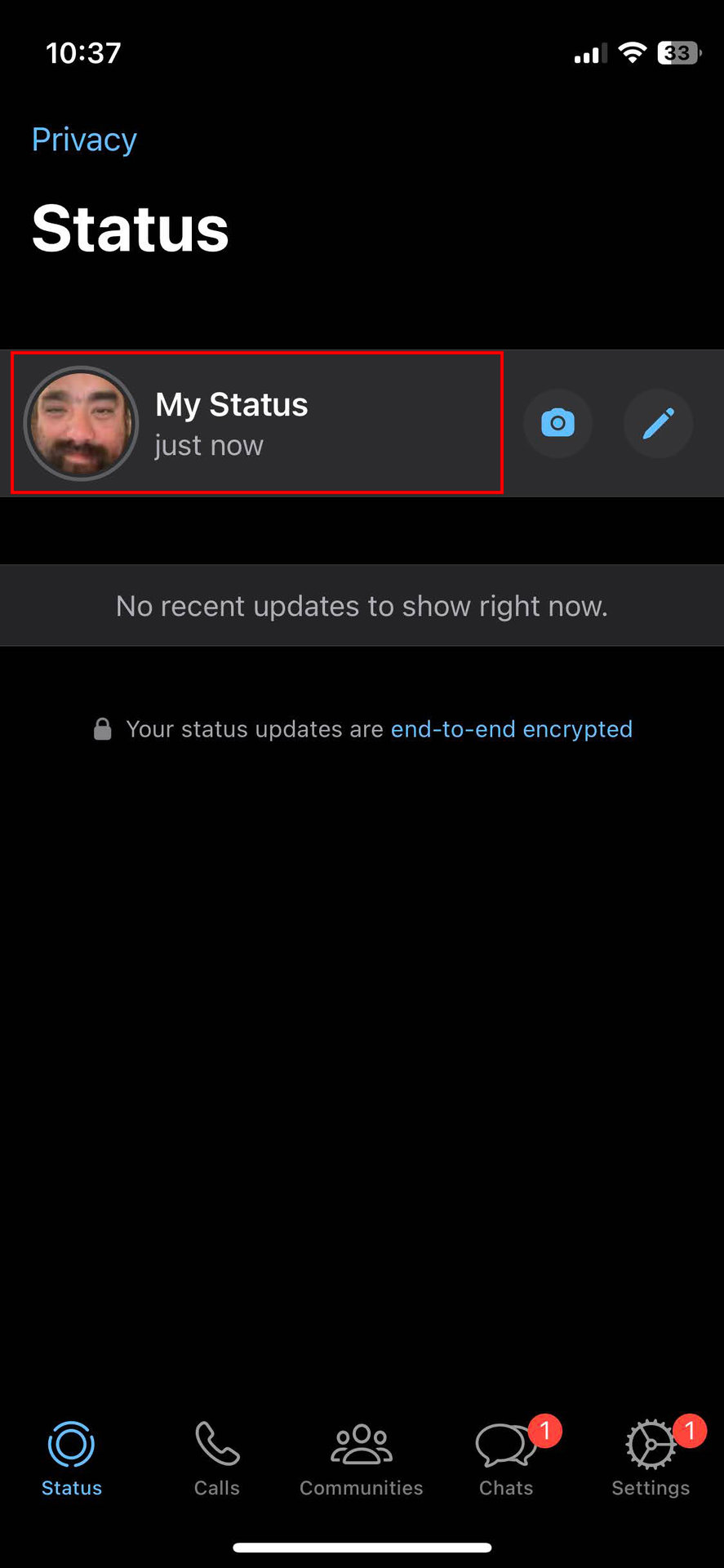
Task: Open the Settings tab
Action: [x=651, y=1459]
